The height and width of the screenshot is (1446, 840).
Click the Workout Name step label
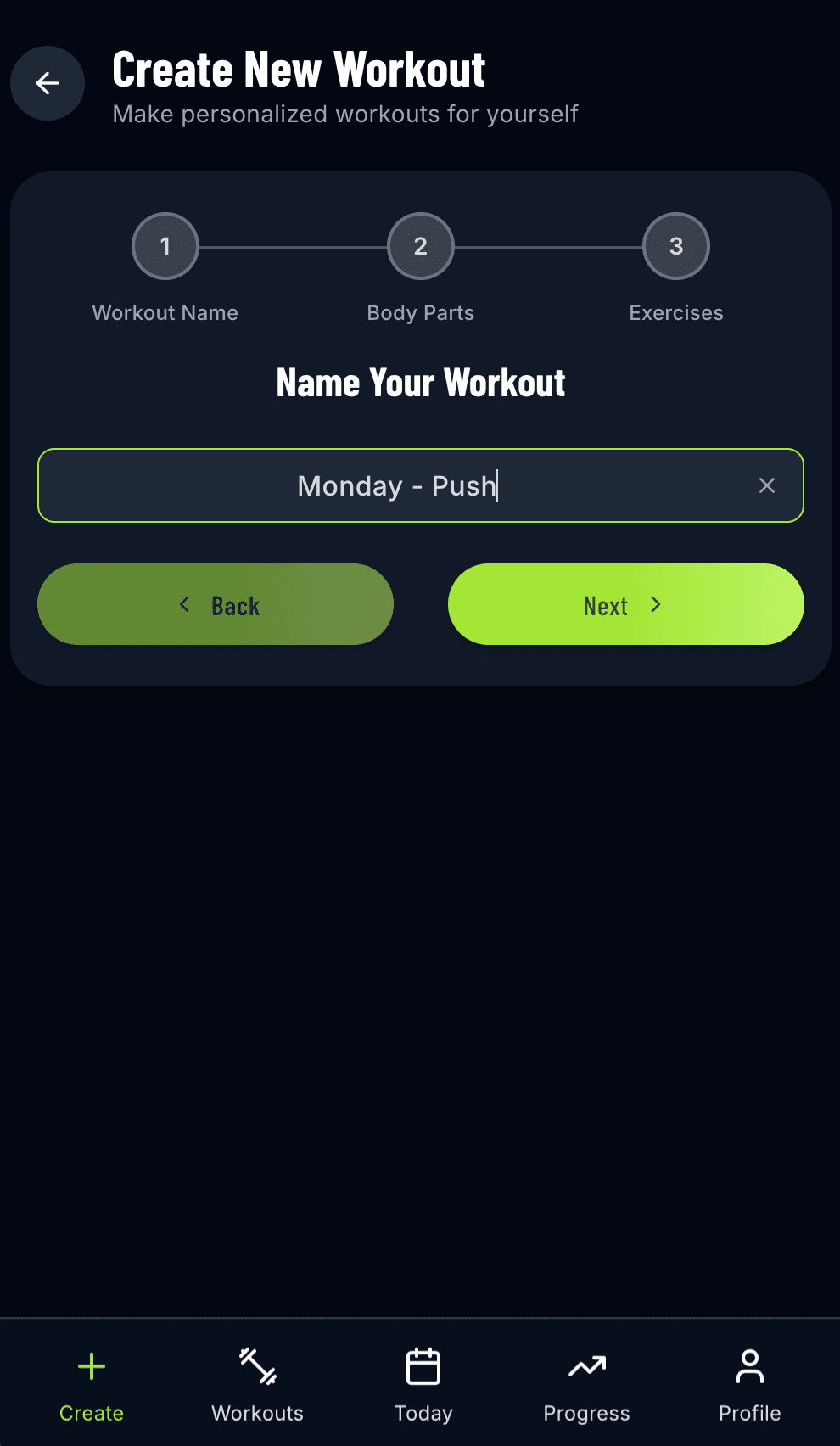[x=165, y=312]
